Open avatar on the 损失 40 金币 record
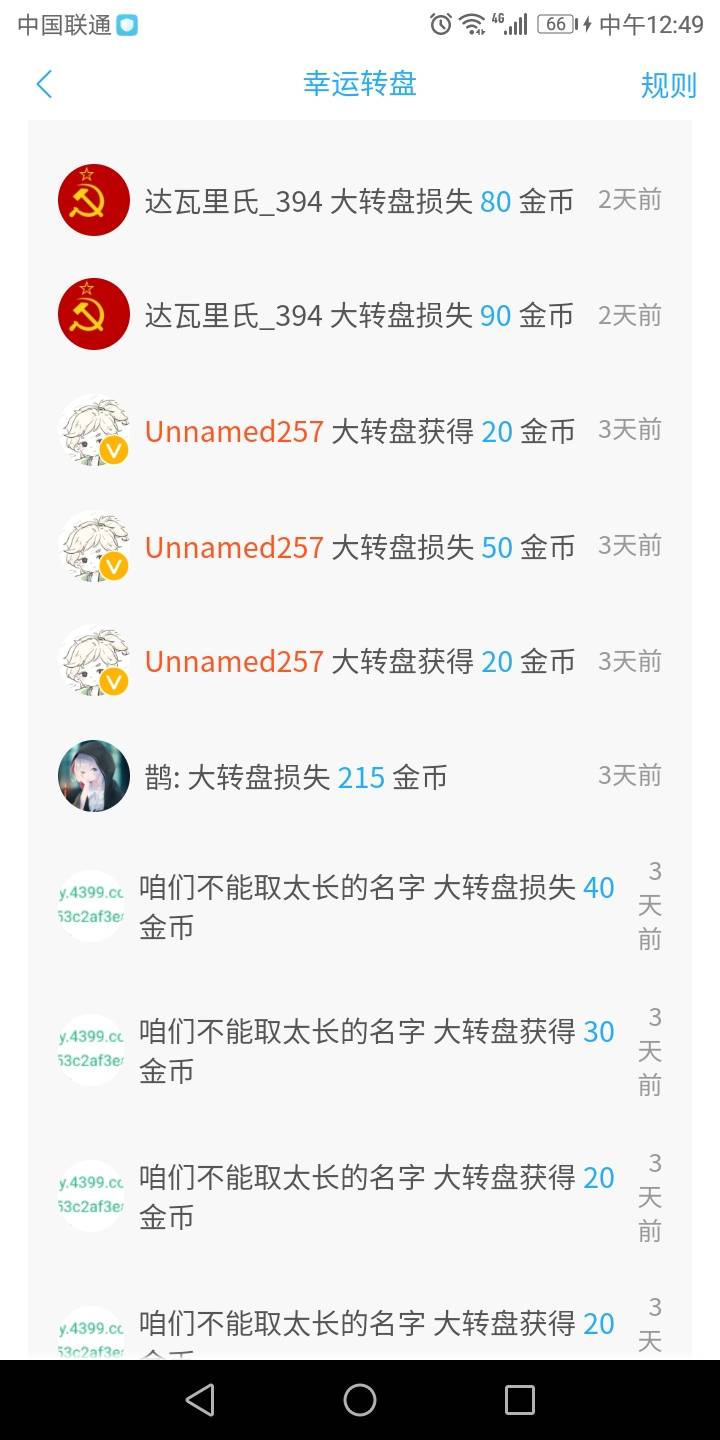 [92, 906]
